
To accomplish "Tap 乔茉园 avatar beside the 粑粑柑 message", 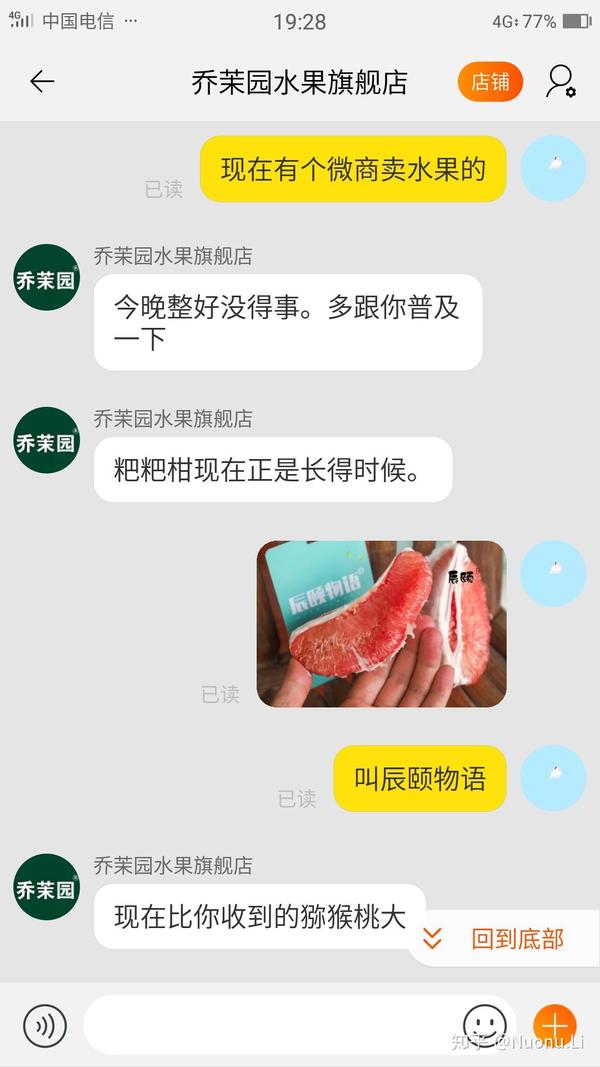I will pyautogui.click(x=46, y=440).
